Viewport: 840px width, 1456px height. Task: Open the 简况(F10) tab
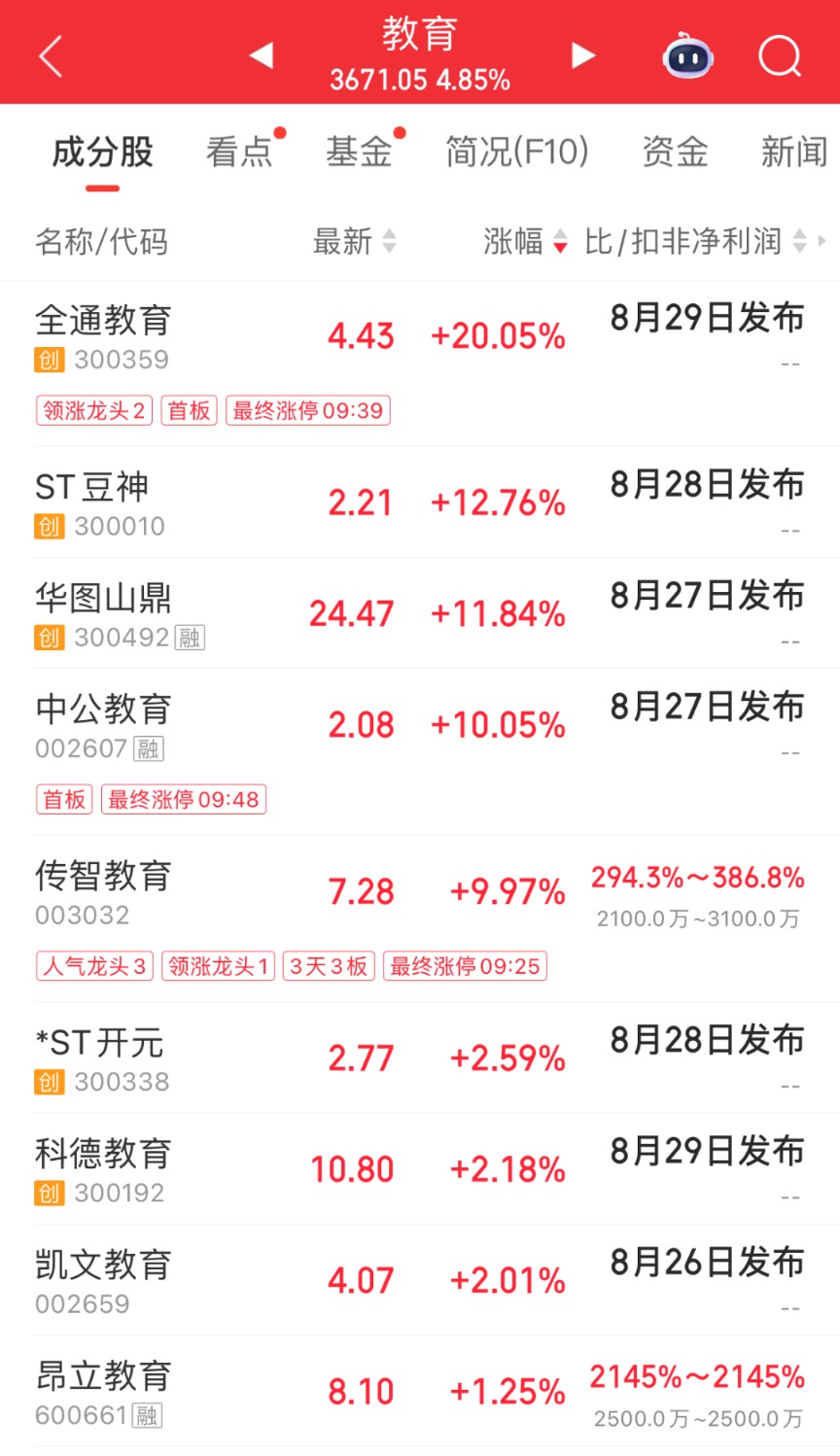[517, 153]
